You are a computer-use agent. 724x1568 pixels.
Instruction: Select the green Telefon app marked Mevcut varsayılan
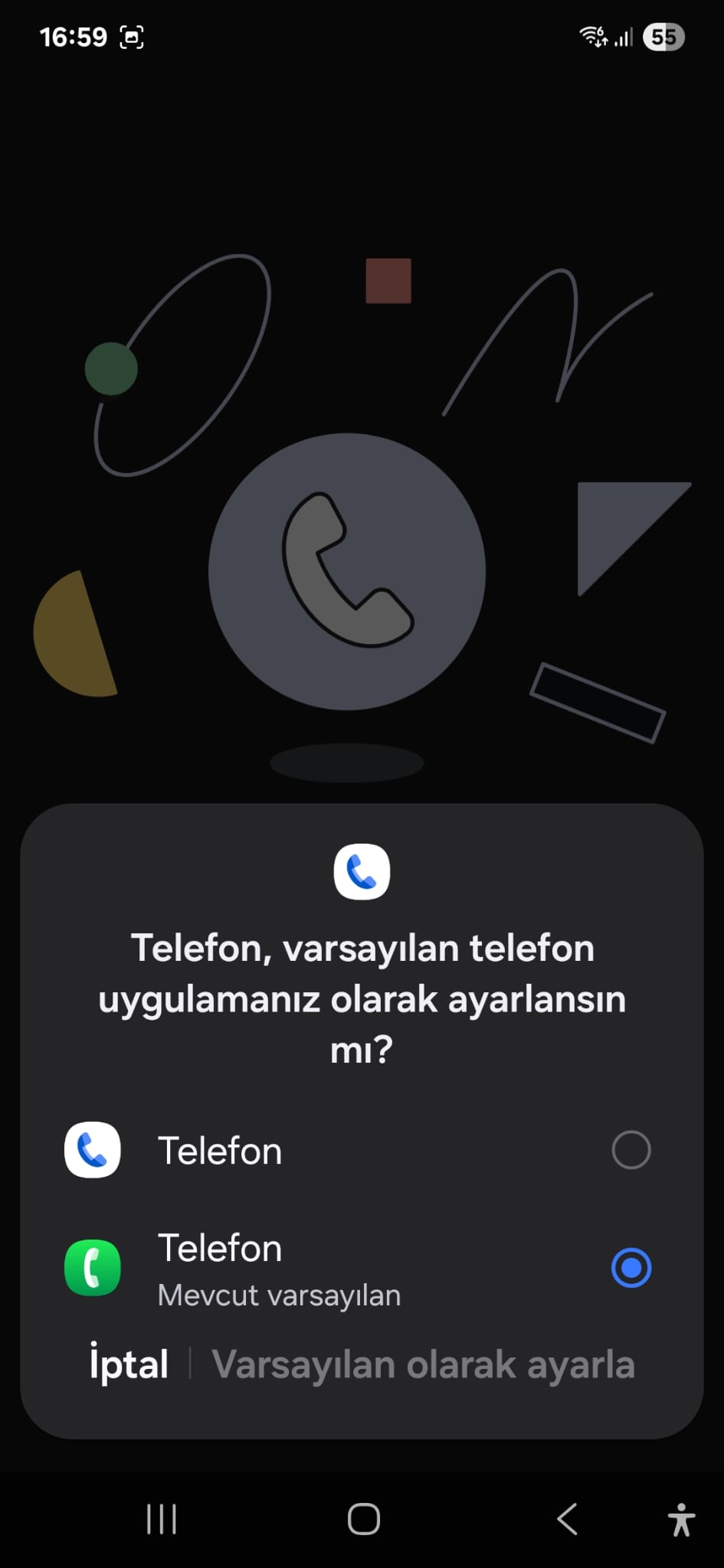point(631,1268)
